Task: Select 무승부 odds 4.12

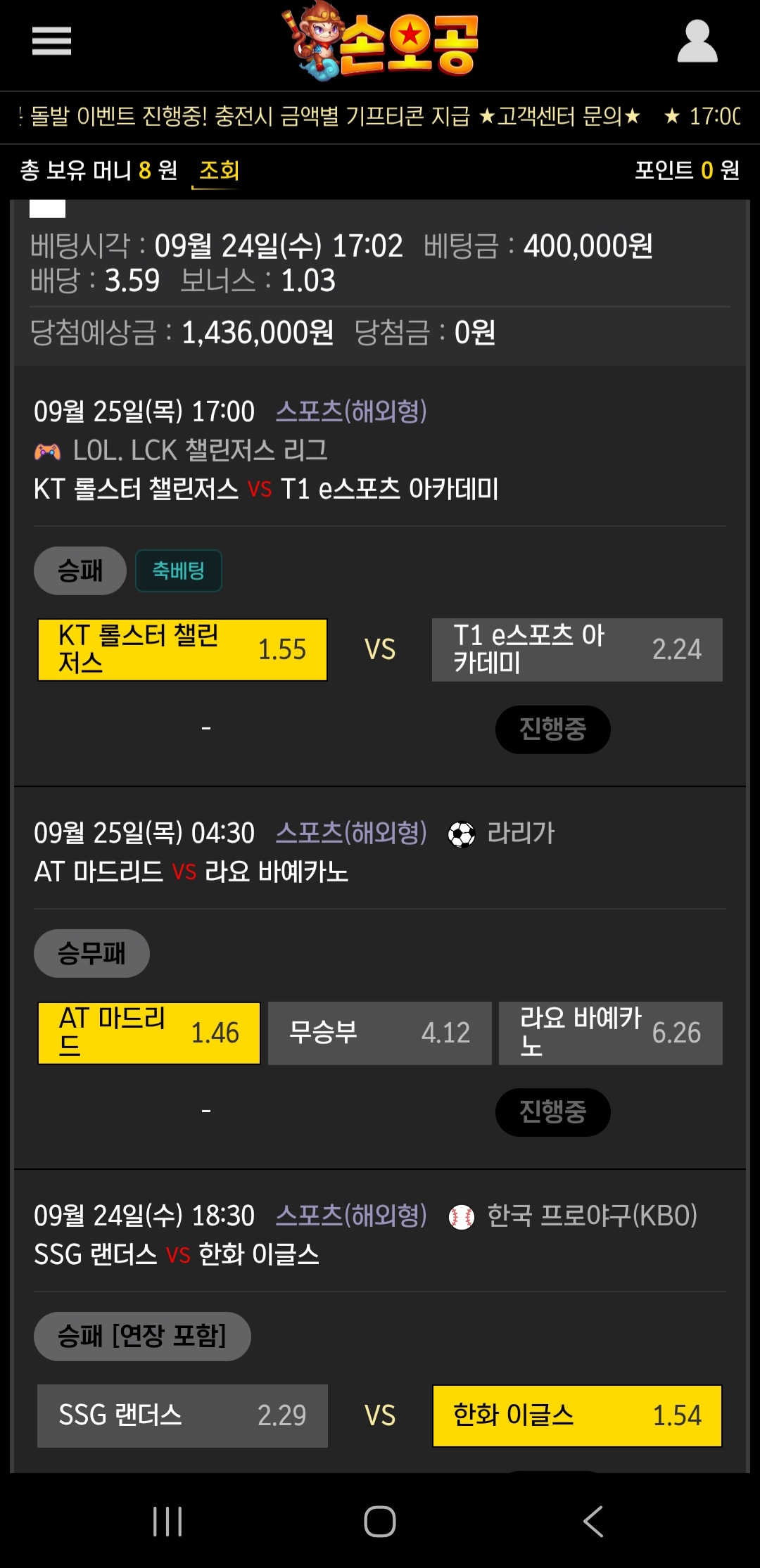Action: (379, 1033)
